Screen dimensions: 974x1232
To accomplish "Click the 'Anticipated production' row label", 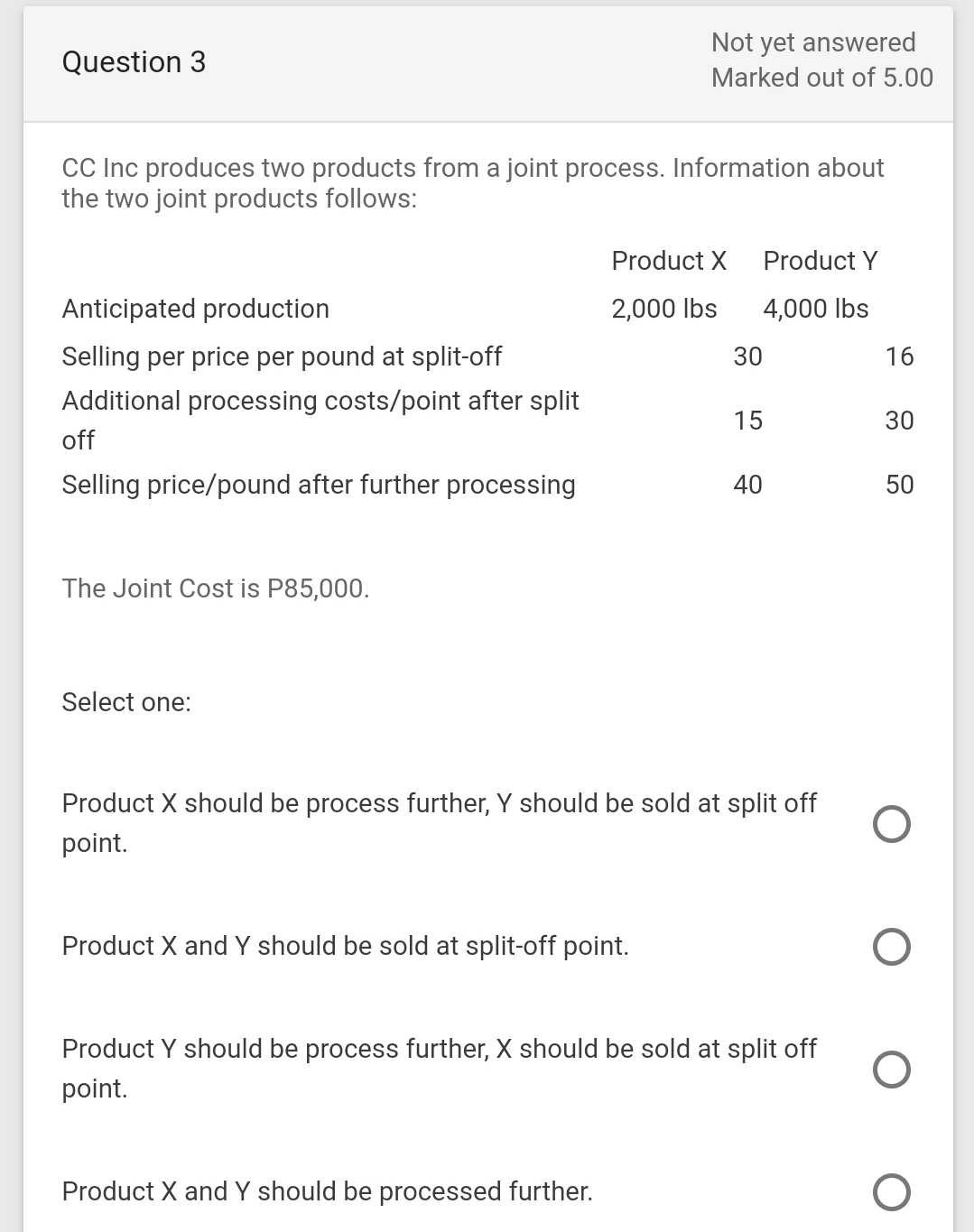I will point(195,309).
